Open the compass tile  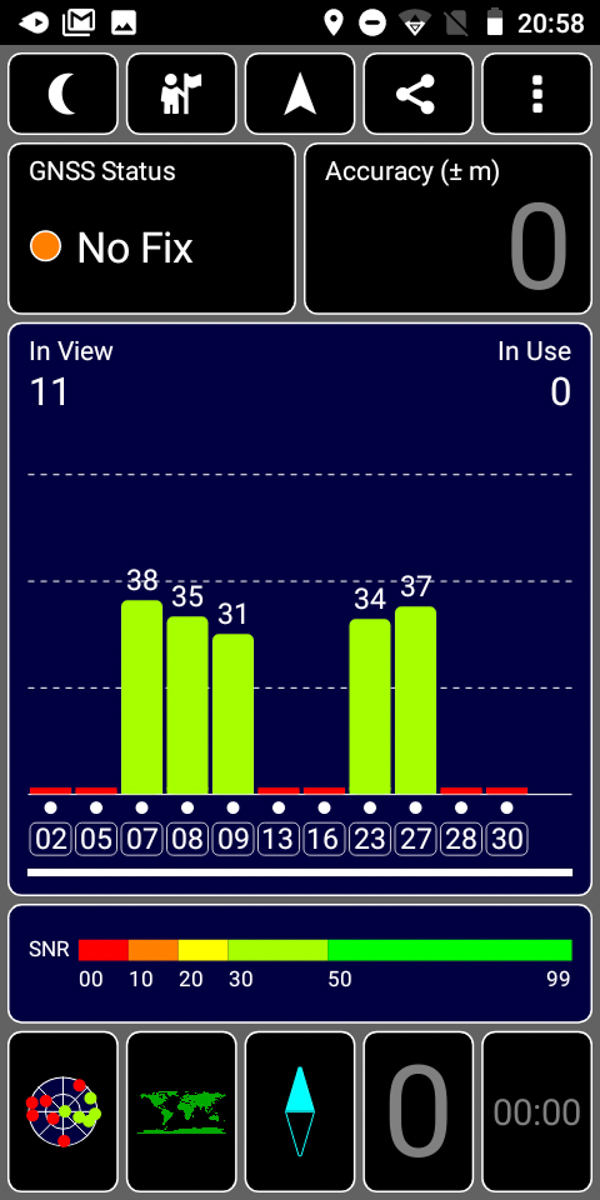(x=300, y=1112)
